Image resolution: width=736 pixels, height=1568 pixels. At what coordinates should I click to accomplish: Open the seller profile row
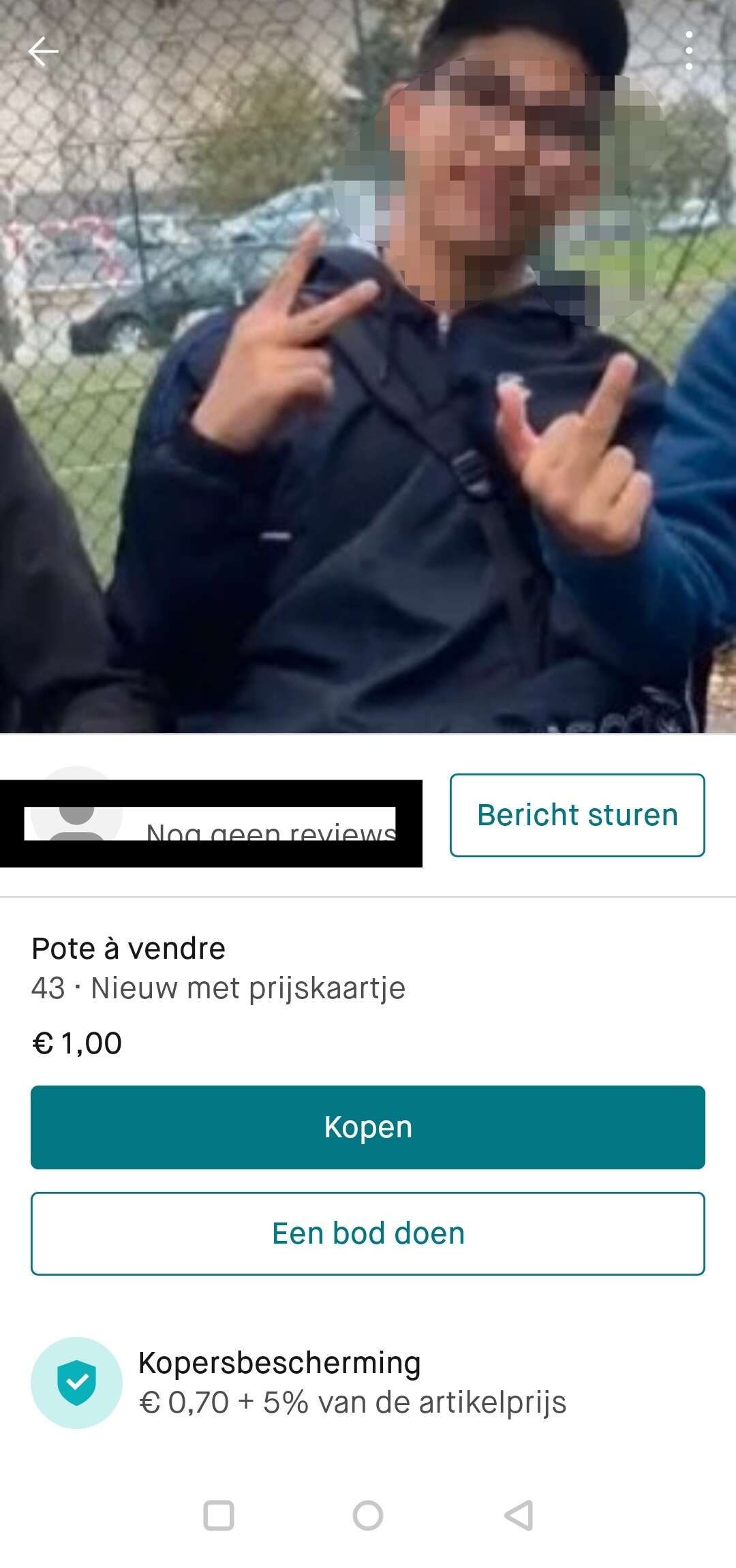pos(211,816)
